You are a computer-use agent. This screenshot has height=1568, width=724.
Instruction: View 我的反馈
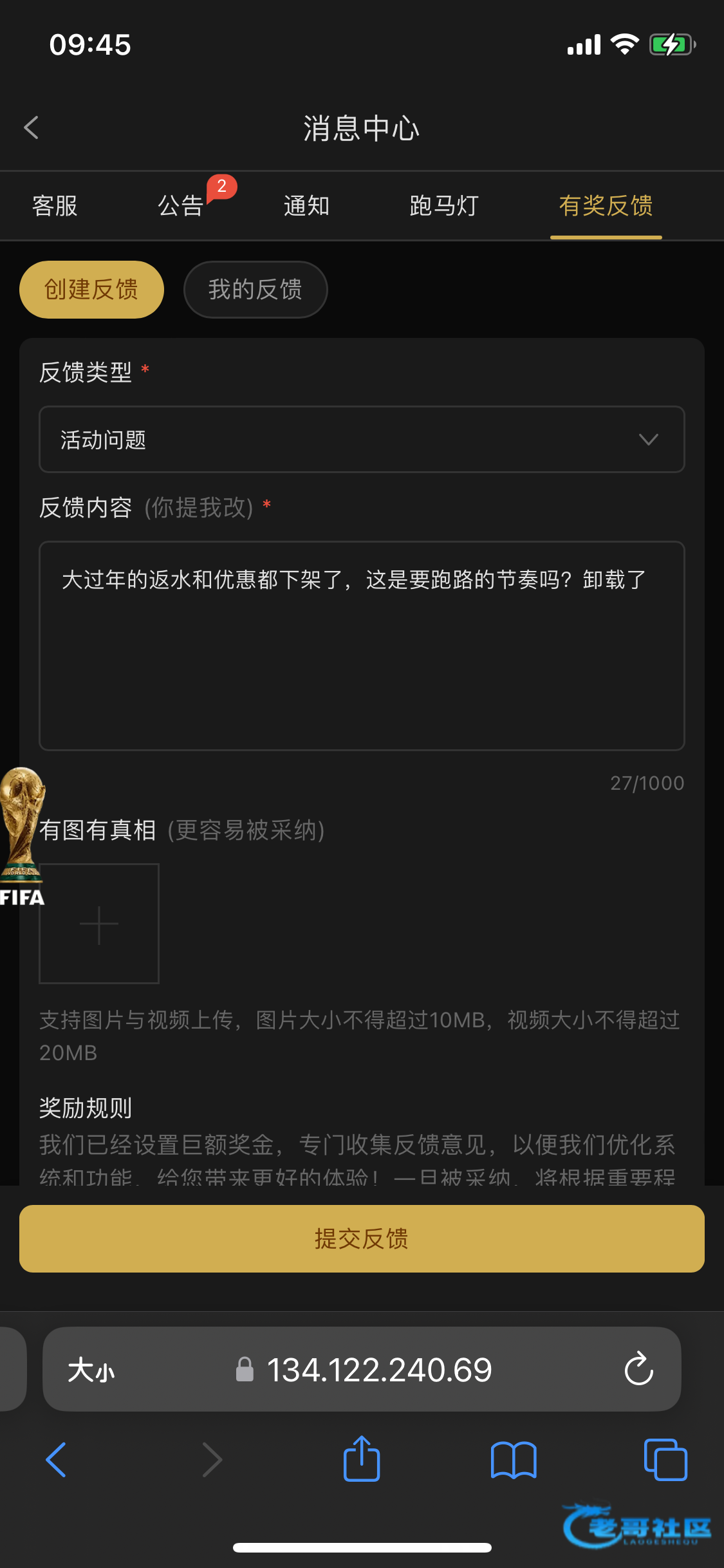pos(255,290)
